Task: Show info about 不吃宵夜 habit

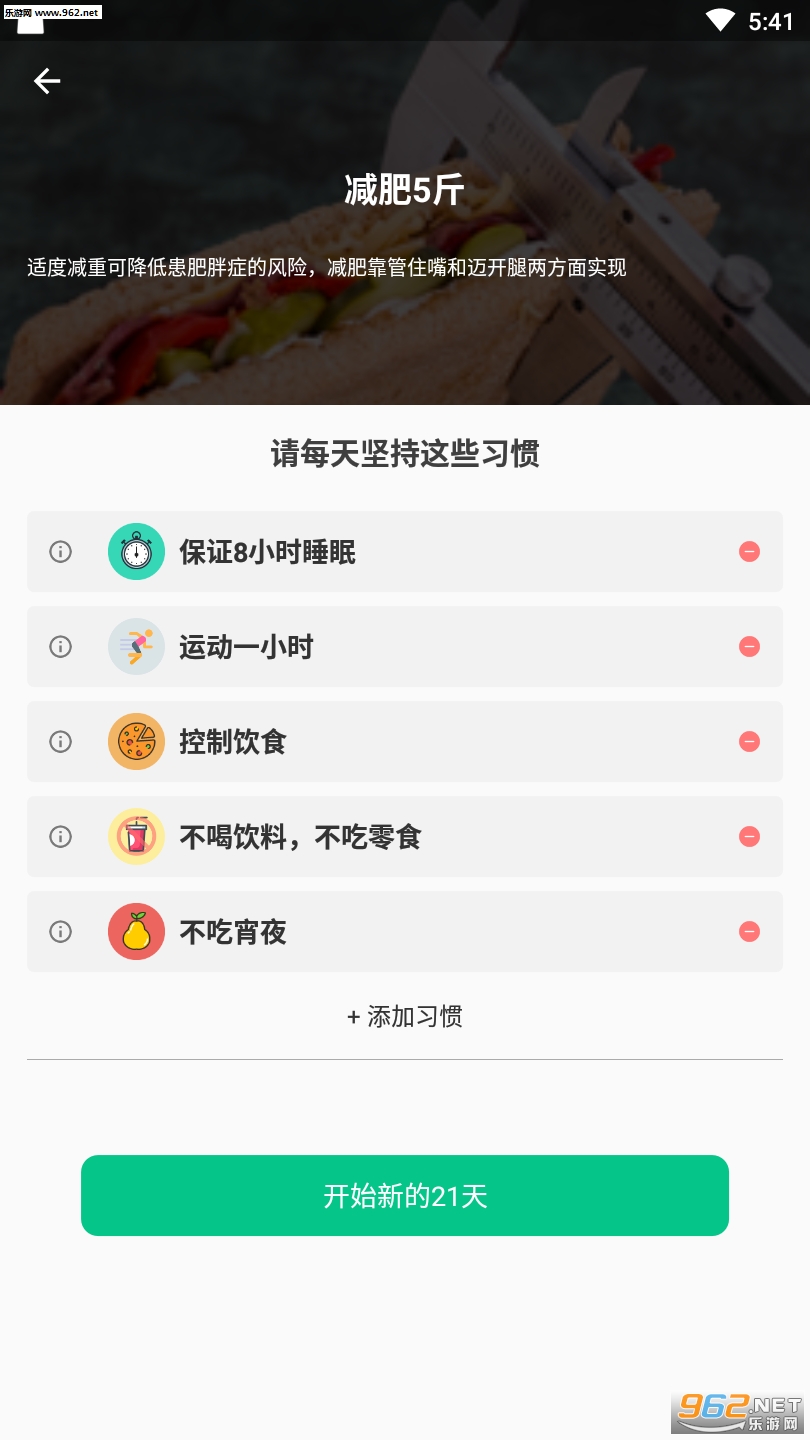Action: pyautogui.click(x=61, y=932)
